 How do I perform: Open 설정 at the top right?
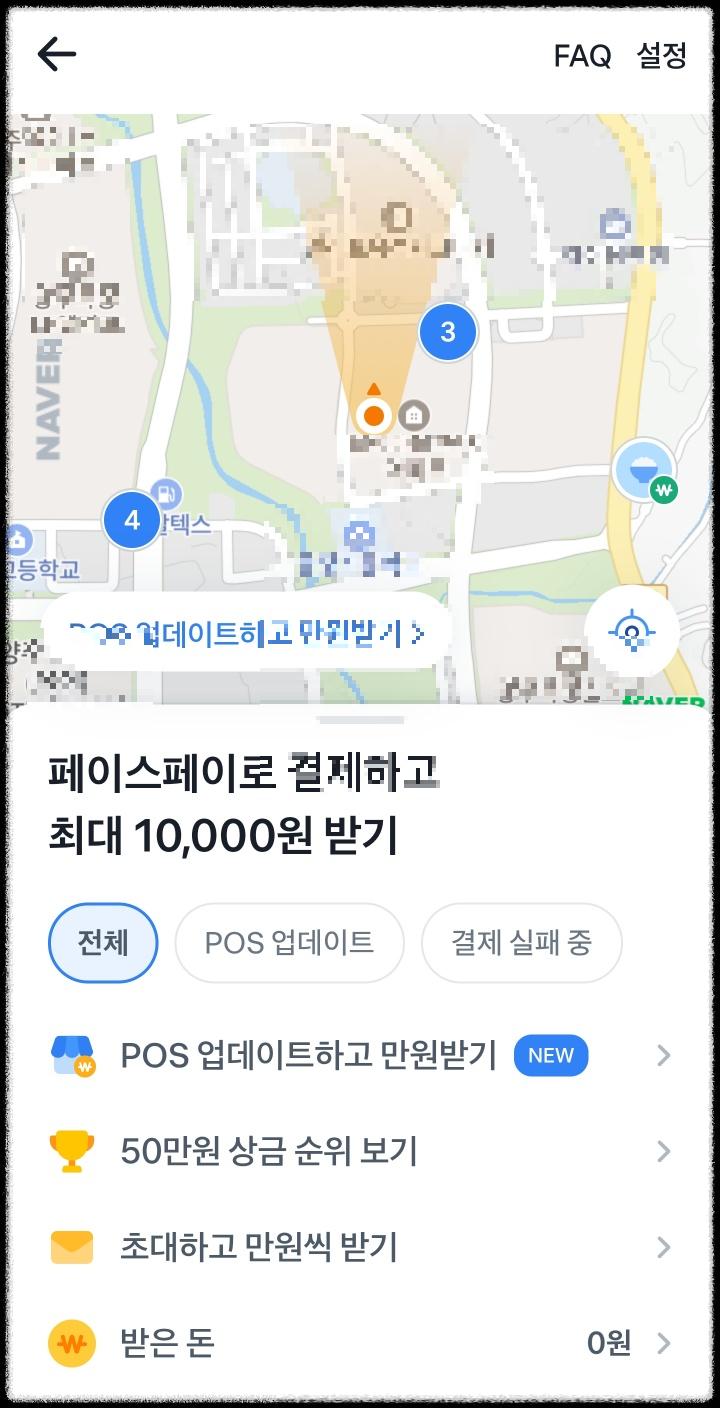[x=662, y=57]
